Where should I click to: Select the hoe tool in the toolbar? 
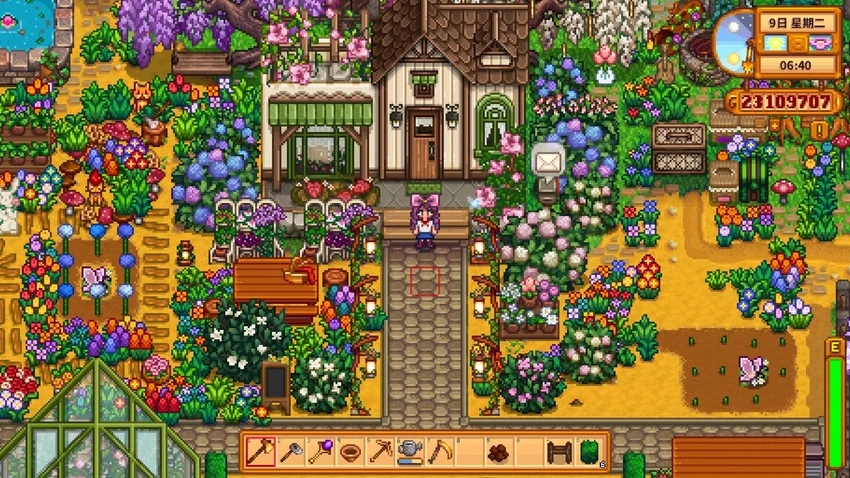[x=291, y=452]
